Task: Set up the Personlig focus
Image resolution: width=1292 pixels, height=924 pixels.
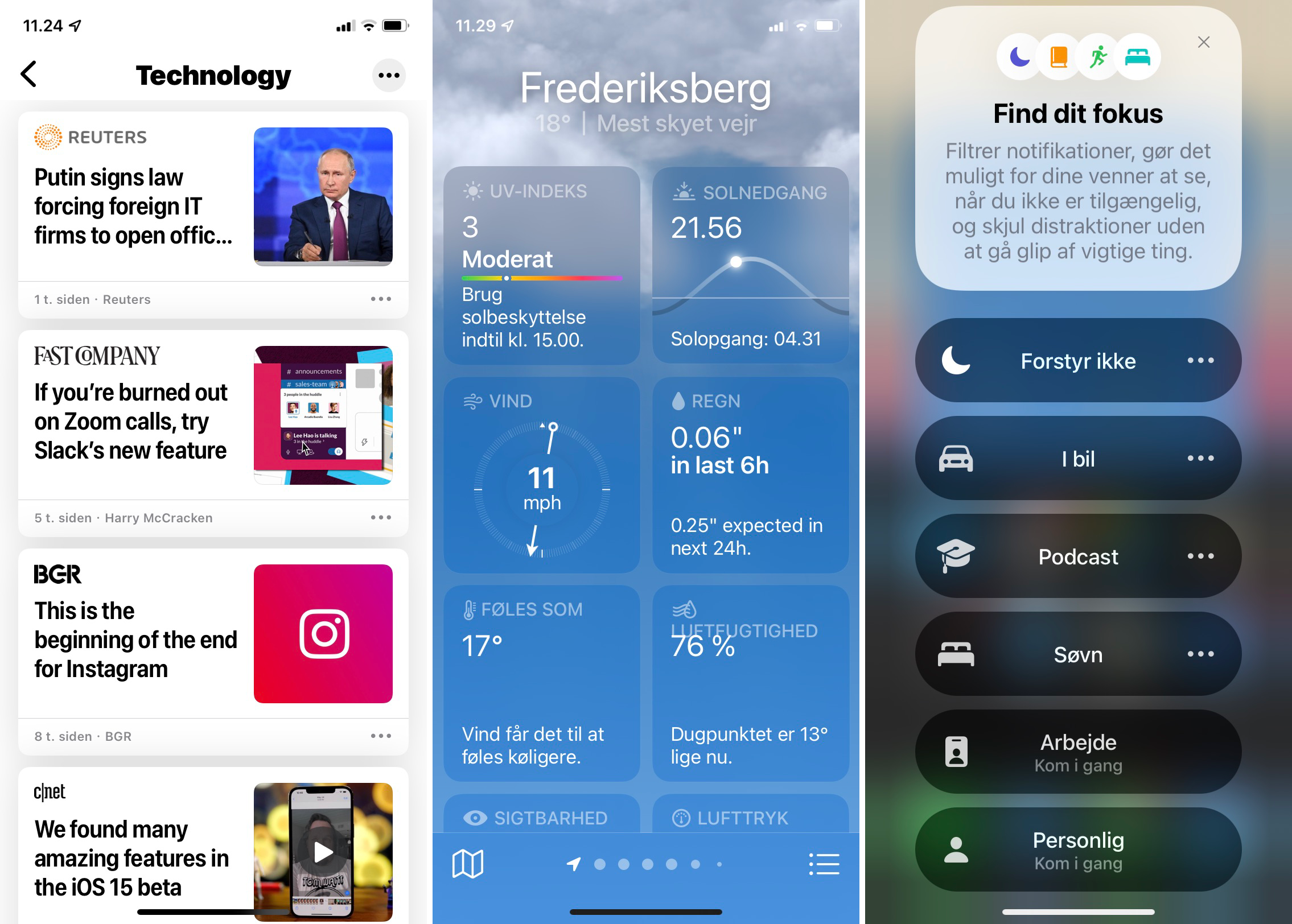Action: (1078, 850)
